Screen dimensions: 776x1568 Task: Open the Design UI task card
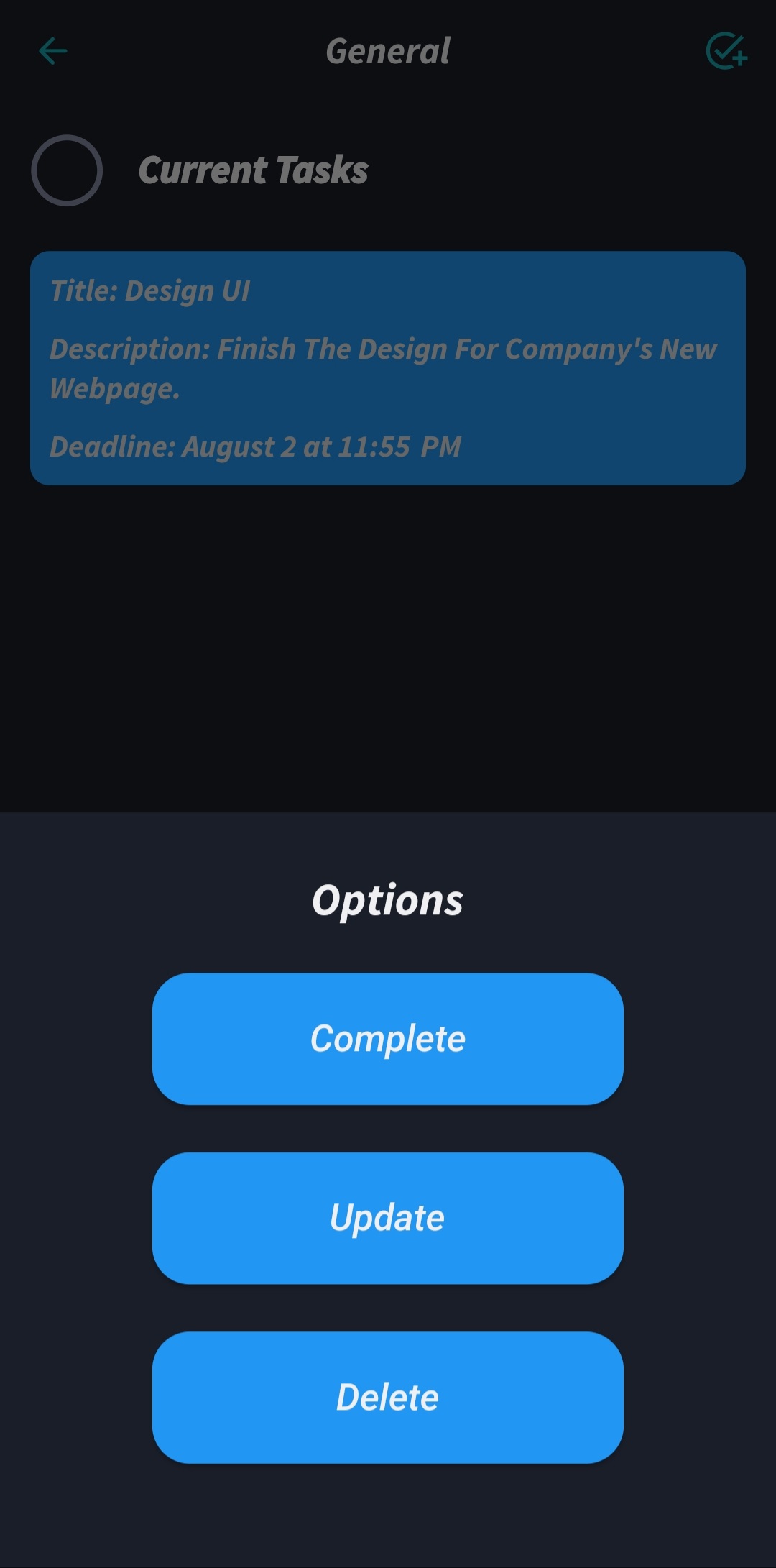(387, 367)
